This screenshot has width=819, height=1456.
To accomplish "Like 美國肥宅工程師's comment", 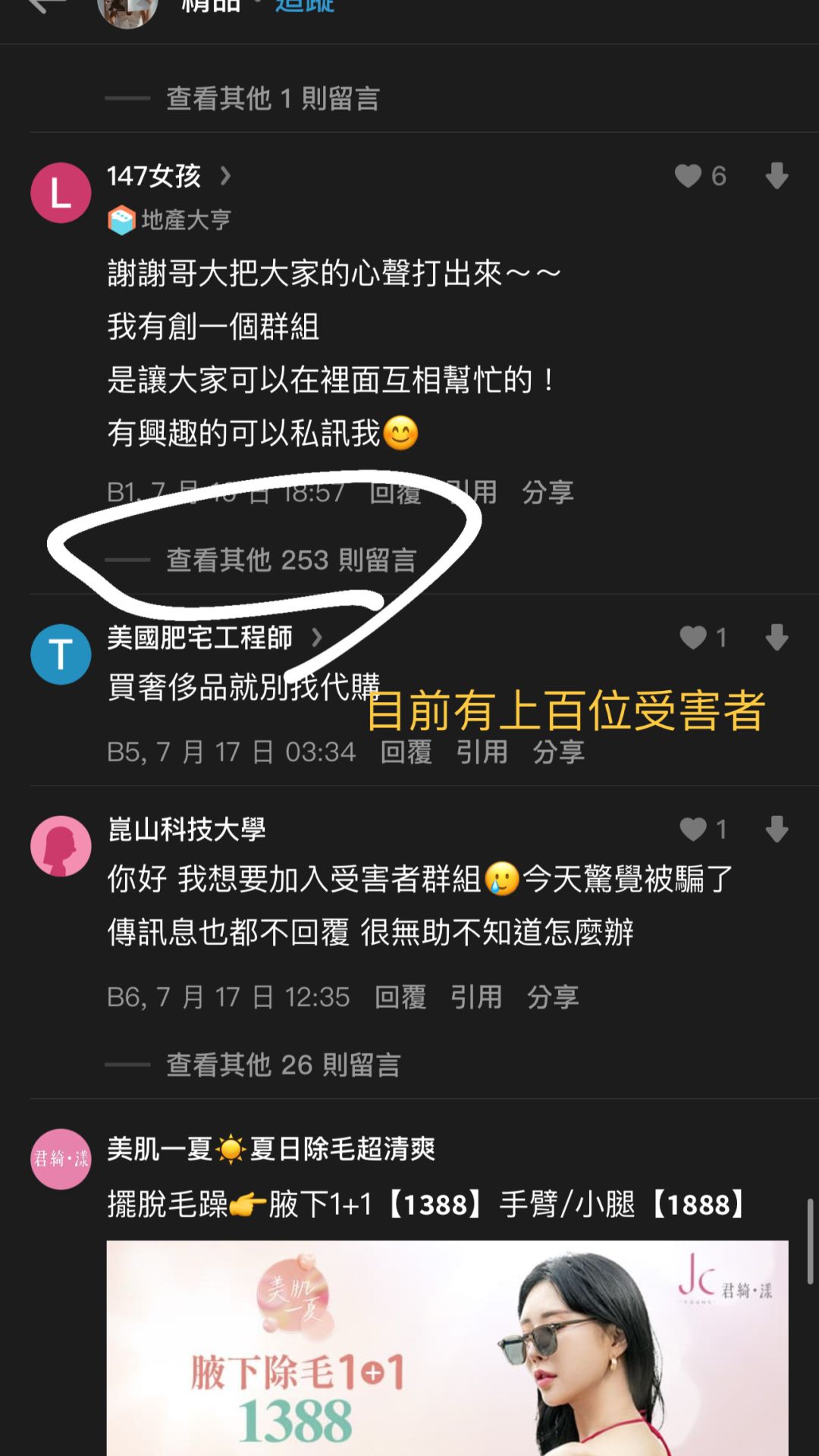I will (x=693, y=637).
